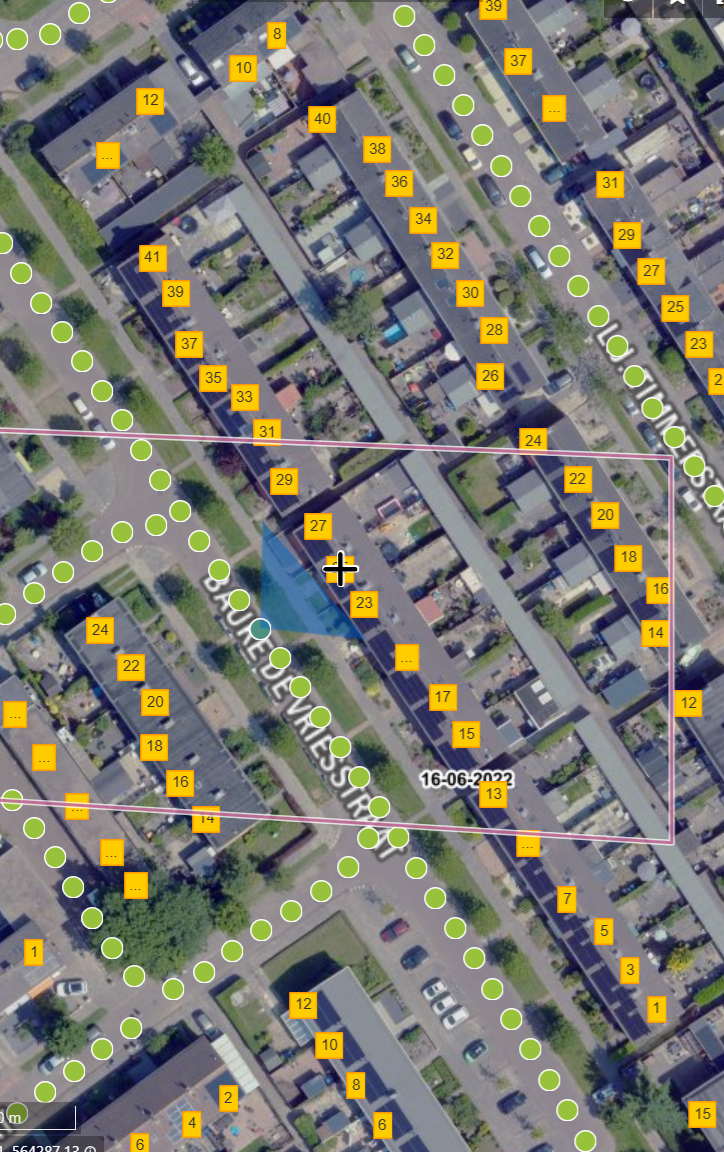Tap the marker for house 30
724x1152 pixels.
470,293
